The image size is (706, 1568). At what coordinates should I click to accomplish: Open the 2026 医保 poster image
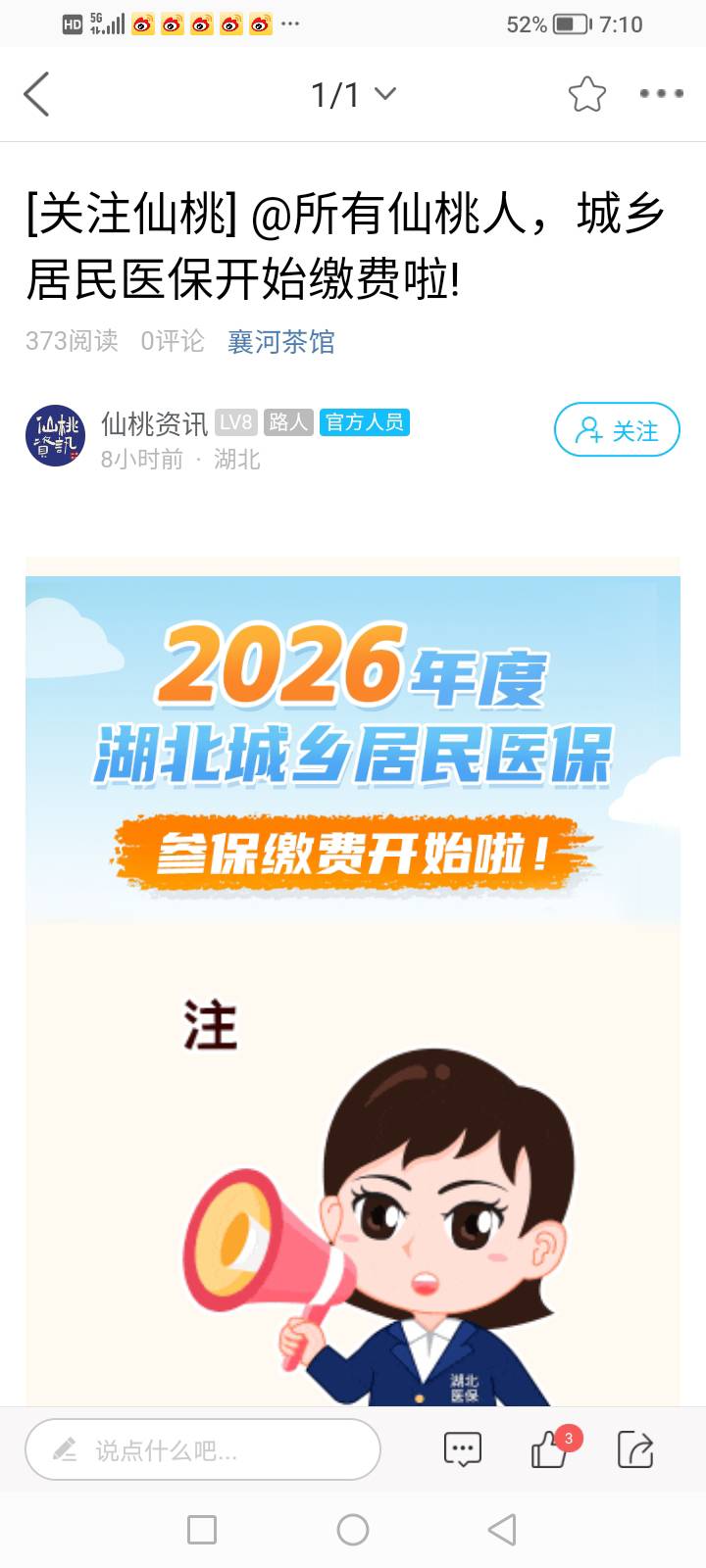click(x=353, y=980)
